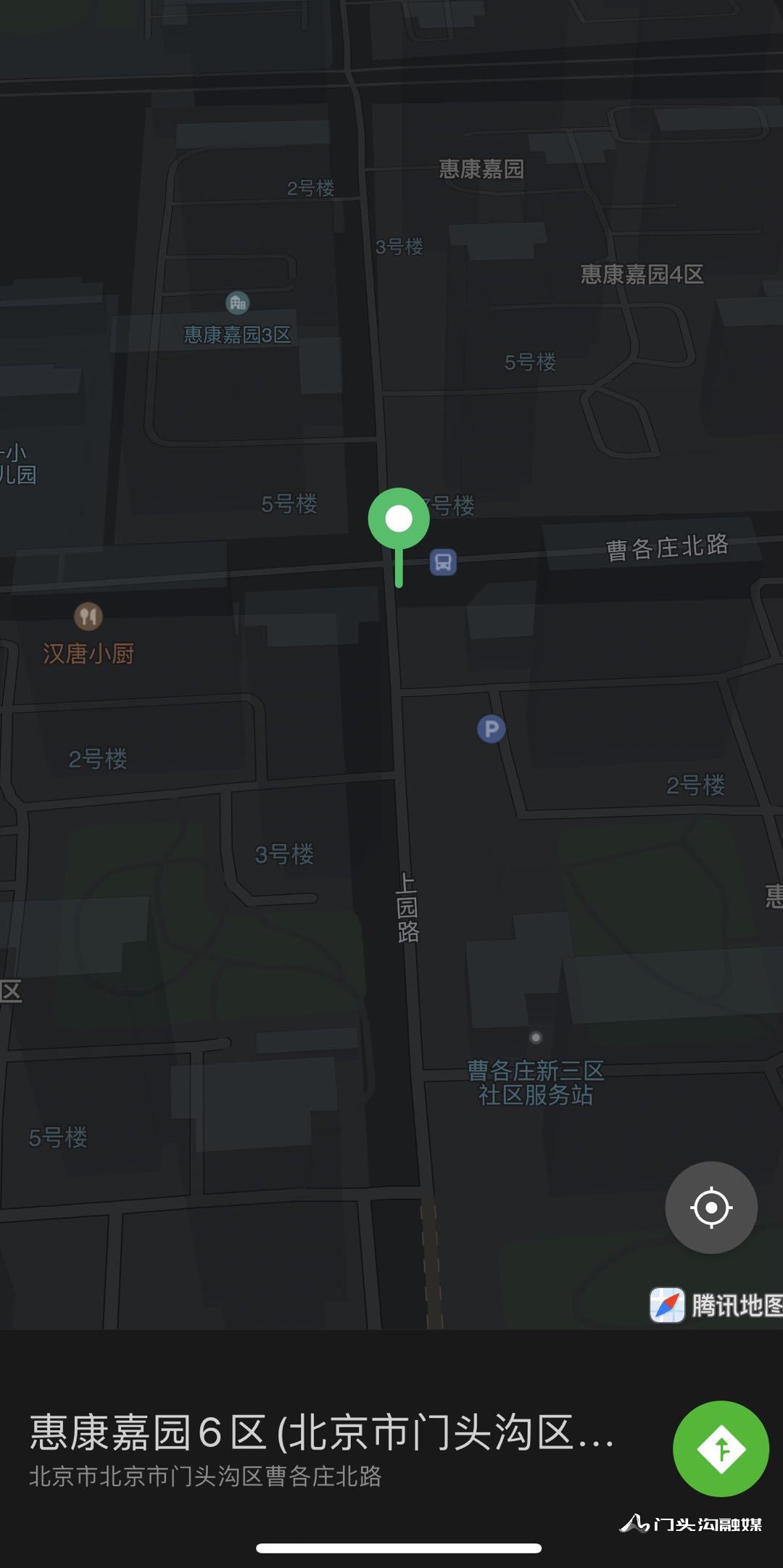
Task: Start navigation with the green directions button
Action: tap(721, 1449)
